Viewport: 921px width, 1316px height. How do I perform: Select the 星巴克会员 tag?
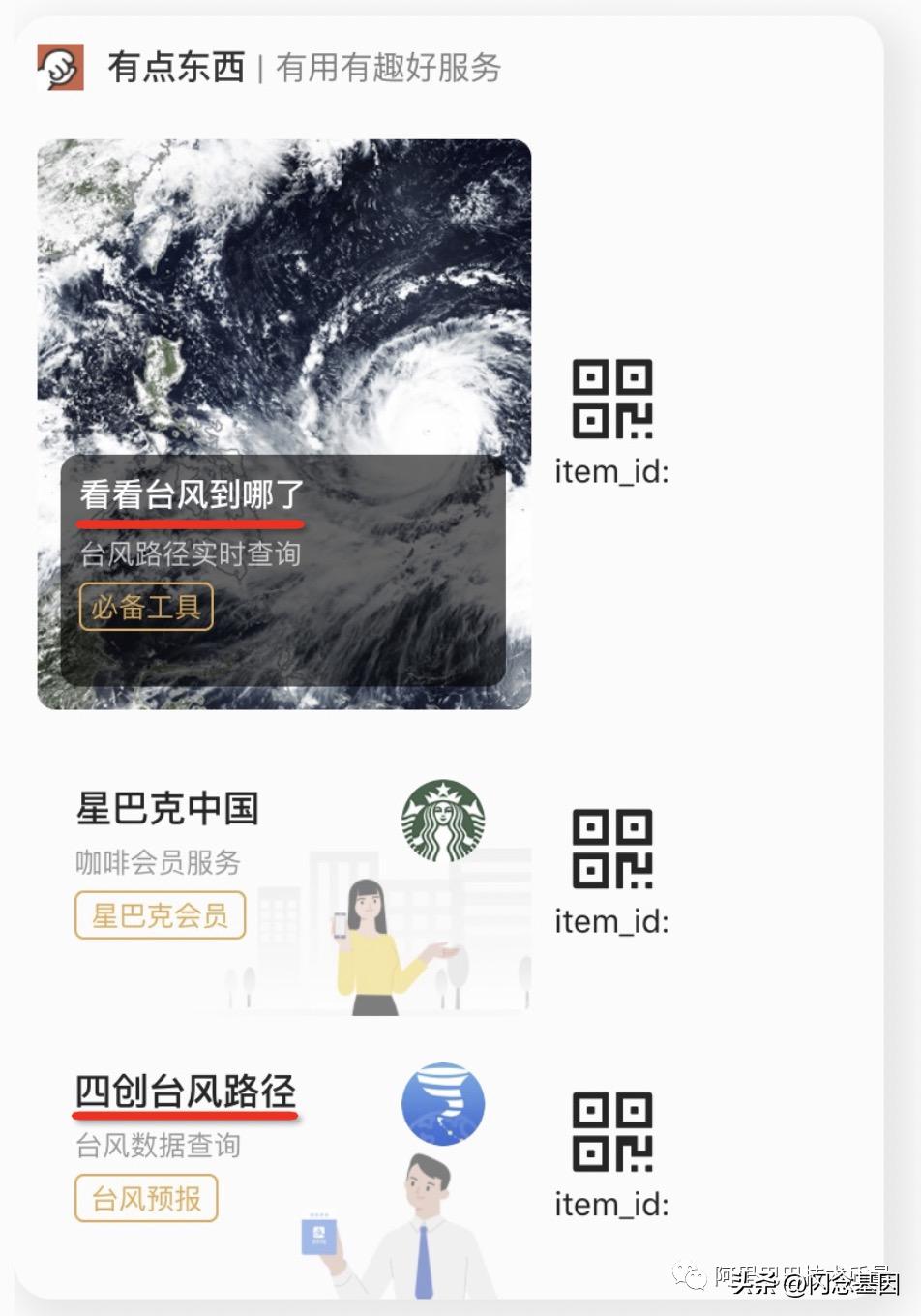[x=160, y=915]
